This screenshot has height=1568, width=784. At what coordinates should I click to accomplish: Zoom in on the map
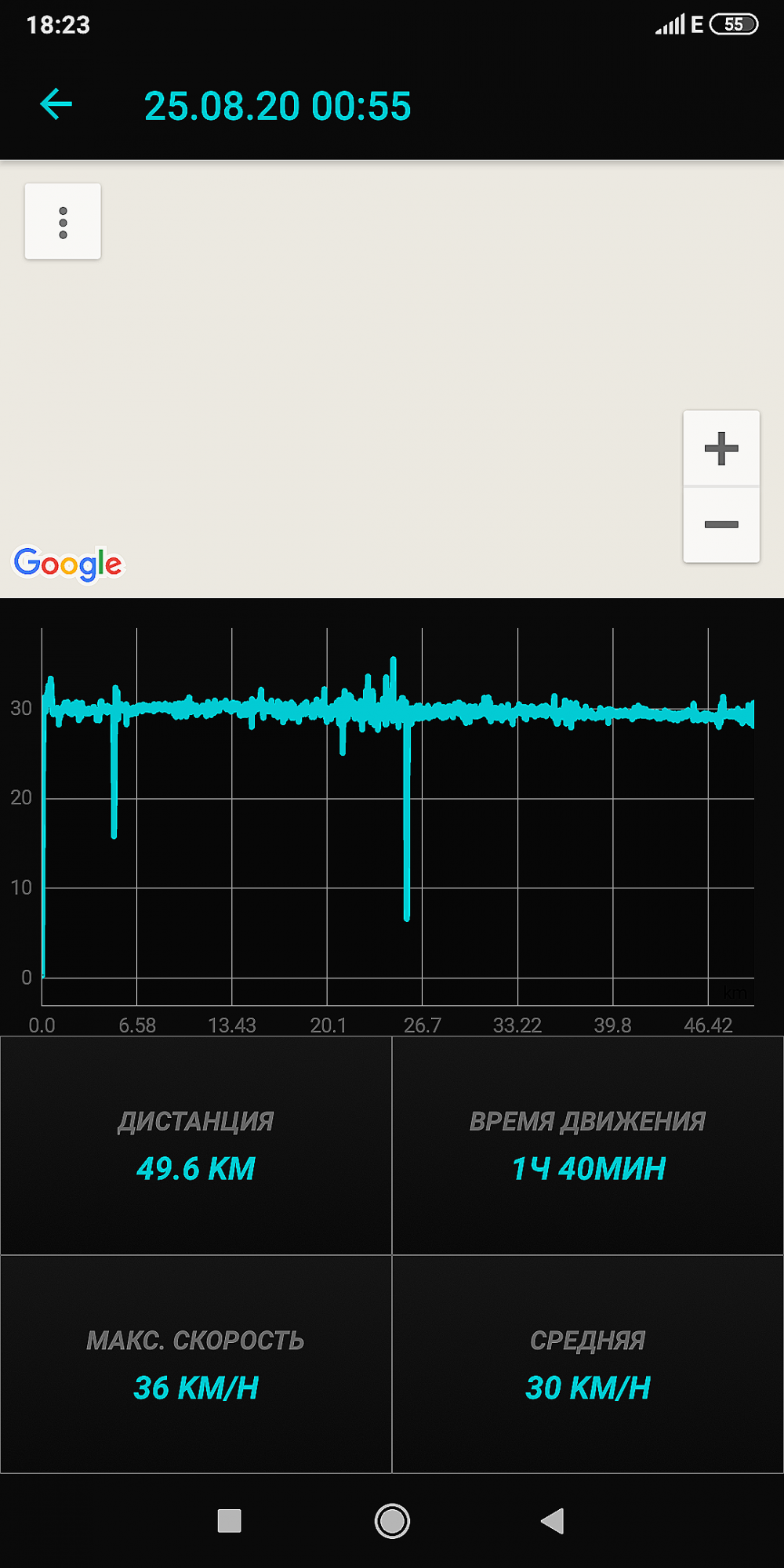721,448
